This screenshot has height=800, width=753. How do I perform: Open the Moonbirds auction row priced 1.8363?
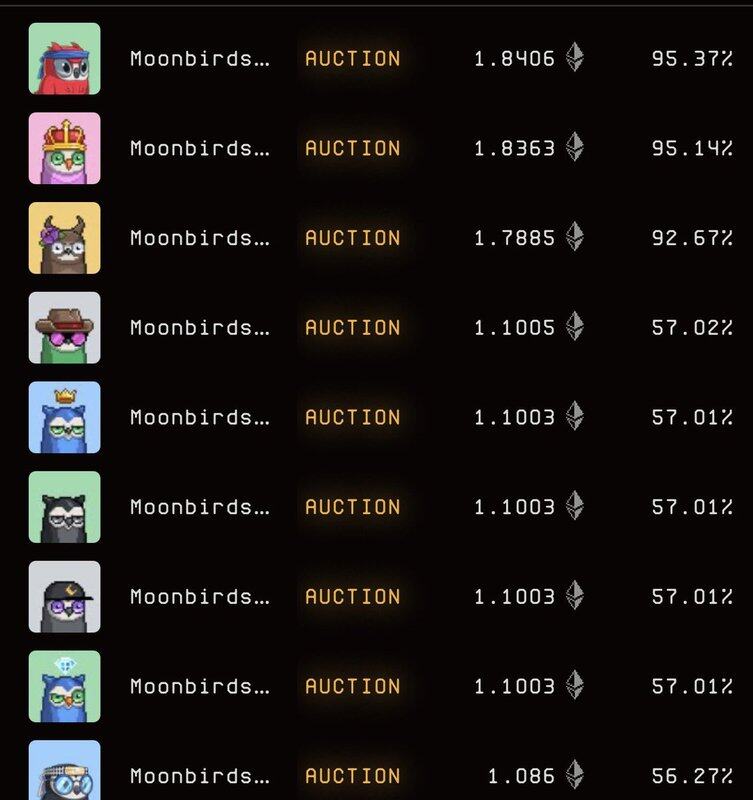(x=200, y=148)
